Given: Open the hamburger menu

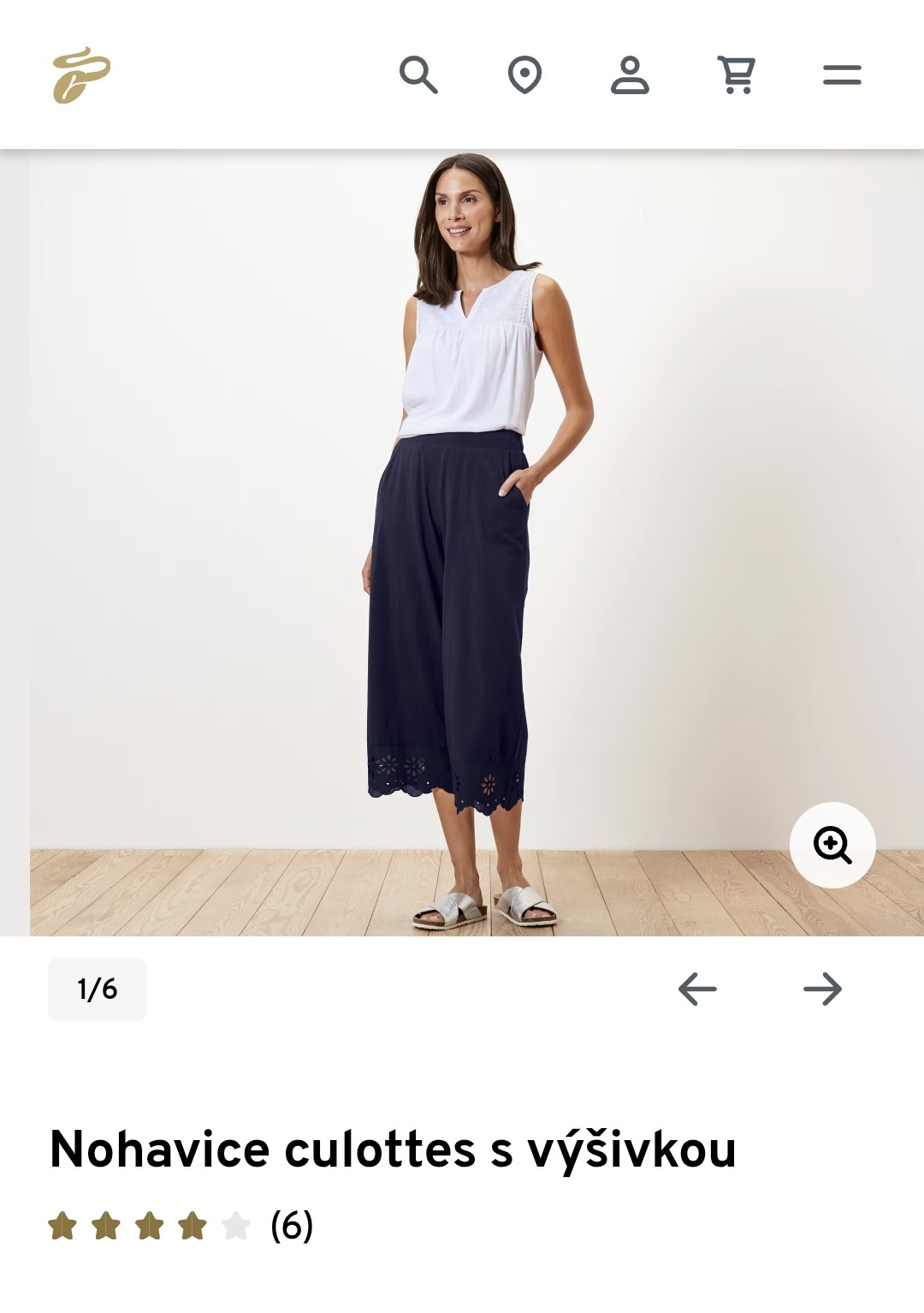Looking at the screenshot, I should [842, 75].
